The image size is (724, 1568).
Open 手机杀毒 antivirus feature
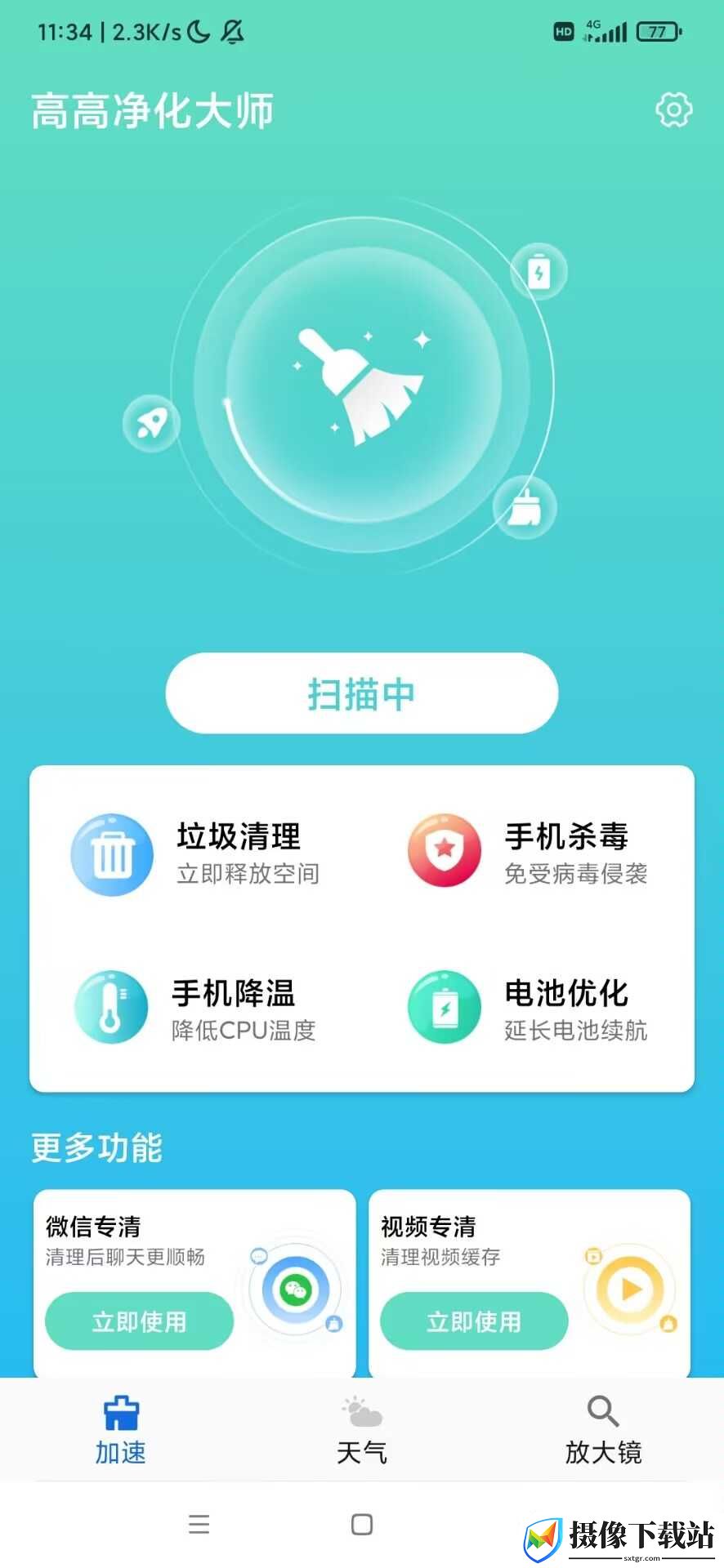527,854
